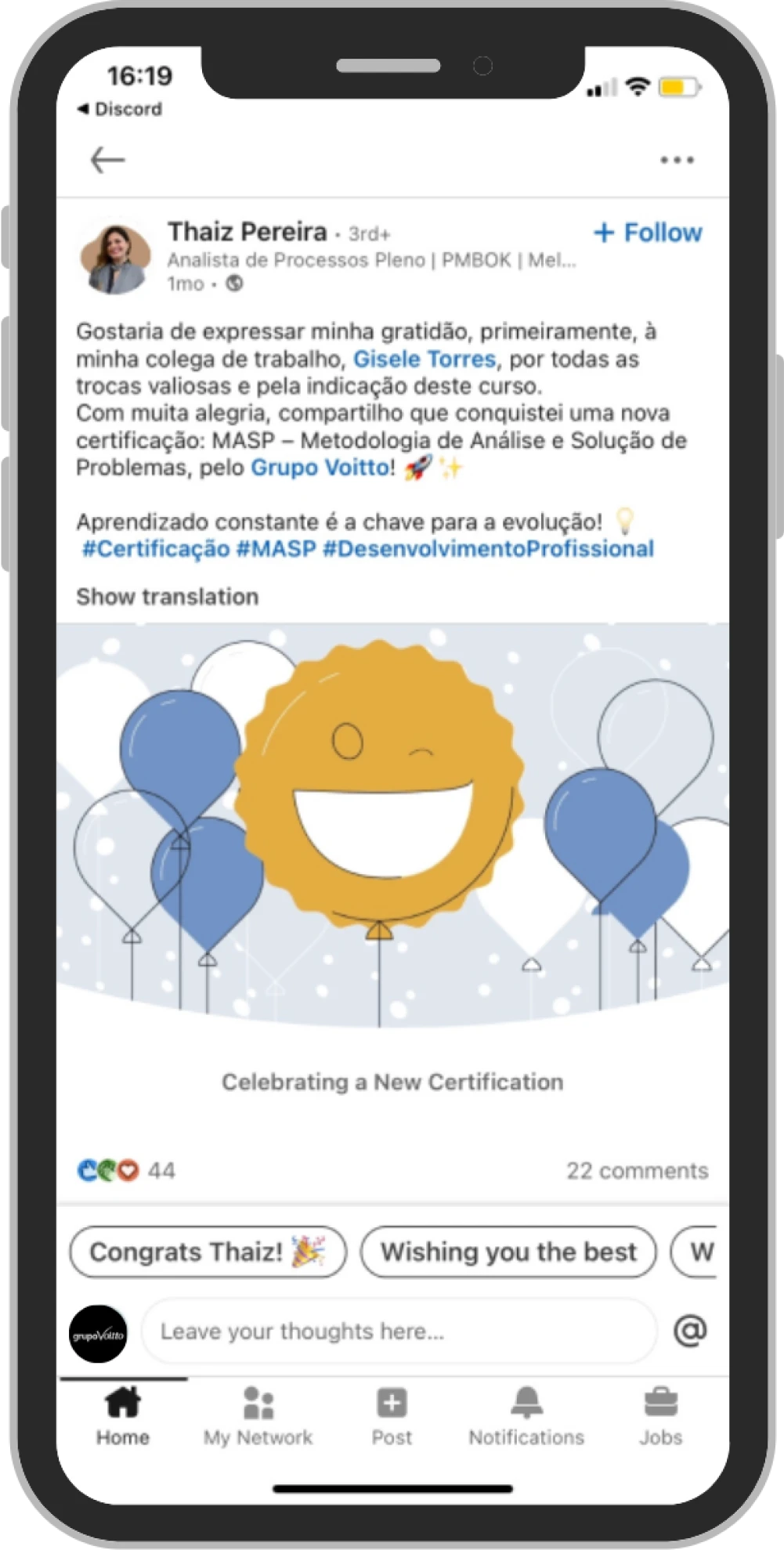784x1550 pixels.
Task: Tap the @ mention icon
Action: (690, 1331)
